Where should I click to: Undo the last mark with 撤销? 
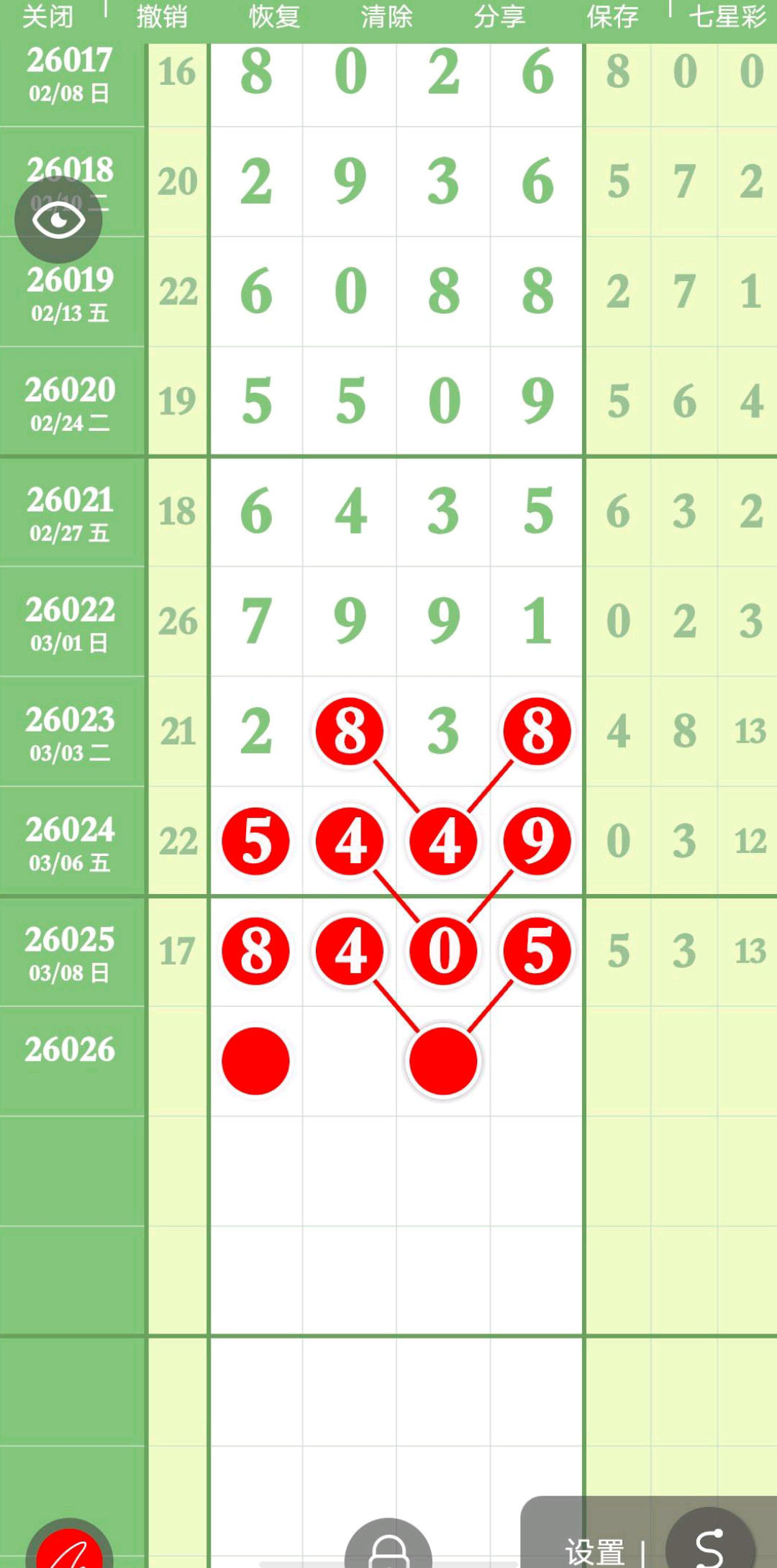[x=162, y=17]
